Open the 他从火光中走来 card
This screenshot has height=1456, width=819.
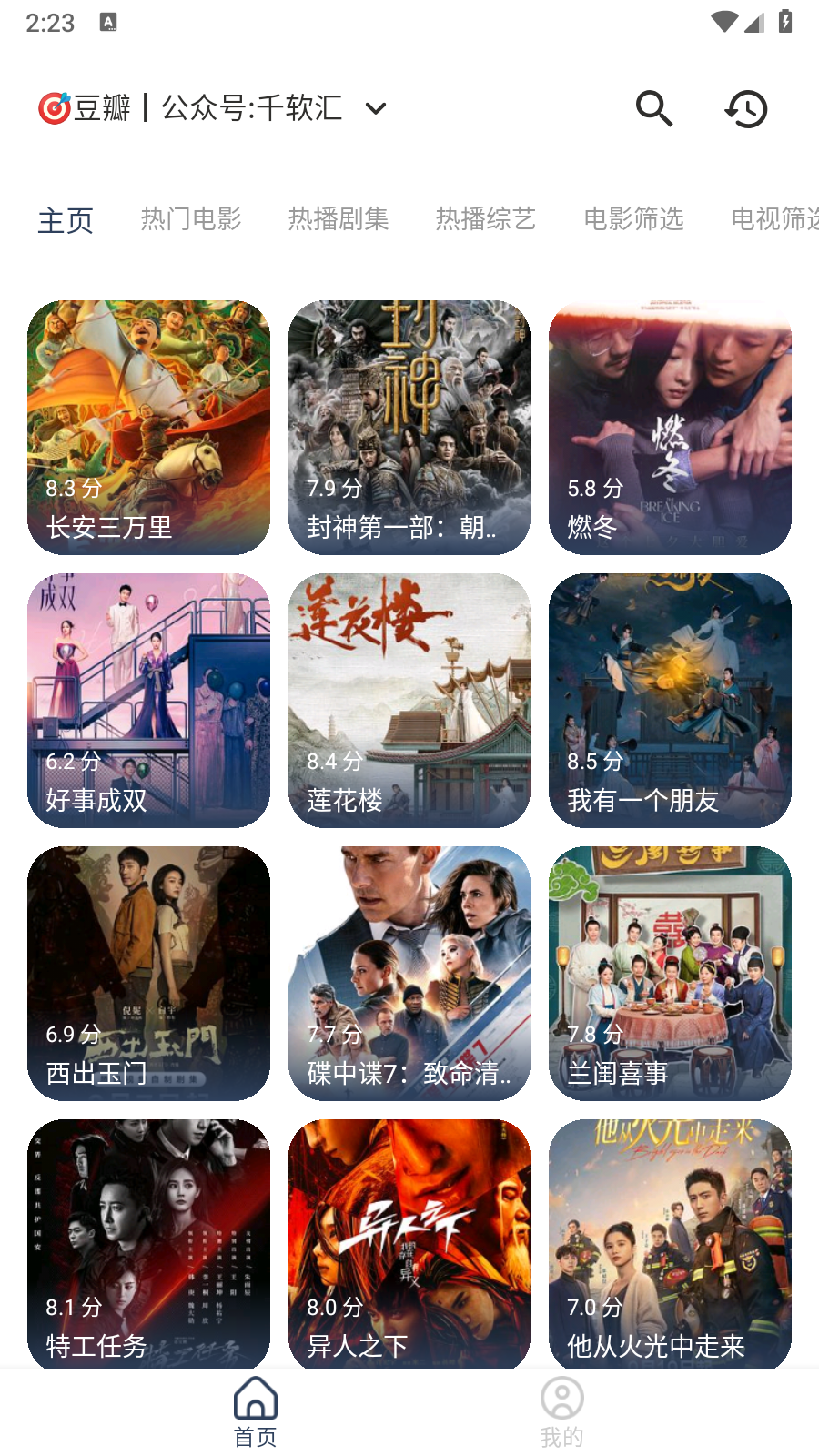pos(670,1243)
